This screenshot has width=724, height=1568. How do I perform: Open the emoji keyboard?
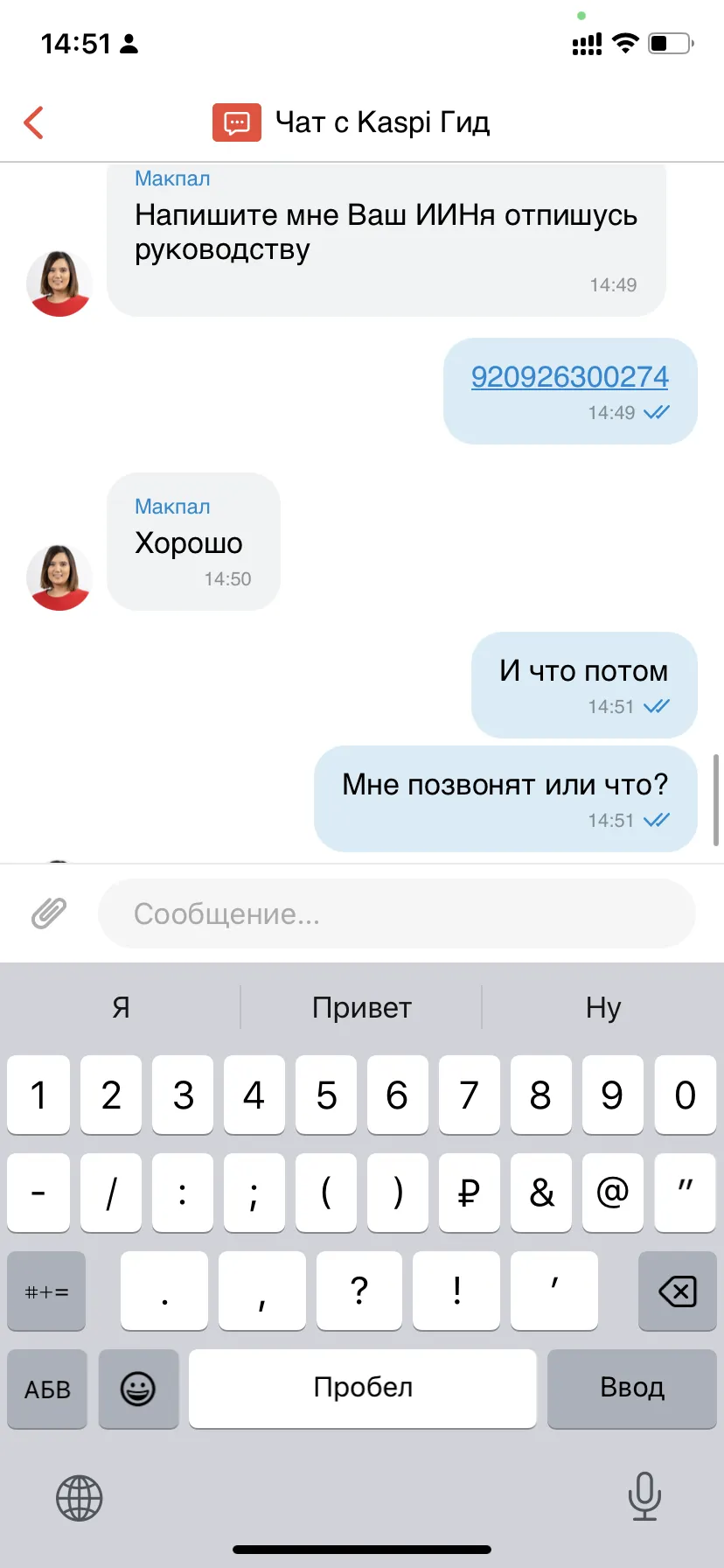pyautogui.click(x=138, y=1389)
